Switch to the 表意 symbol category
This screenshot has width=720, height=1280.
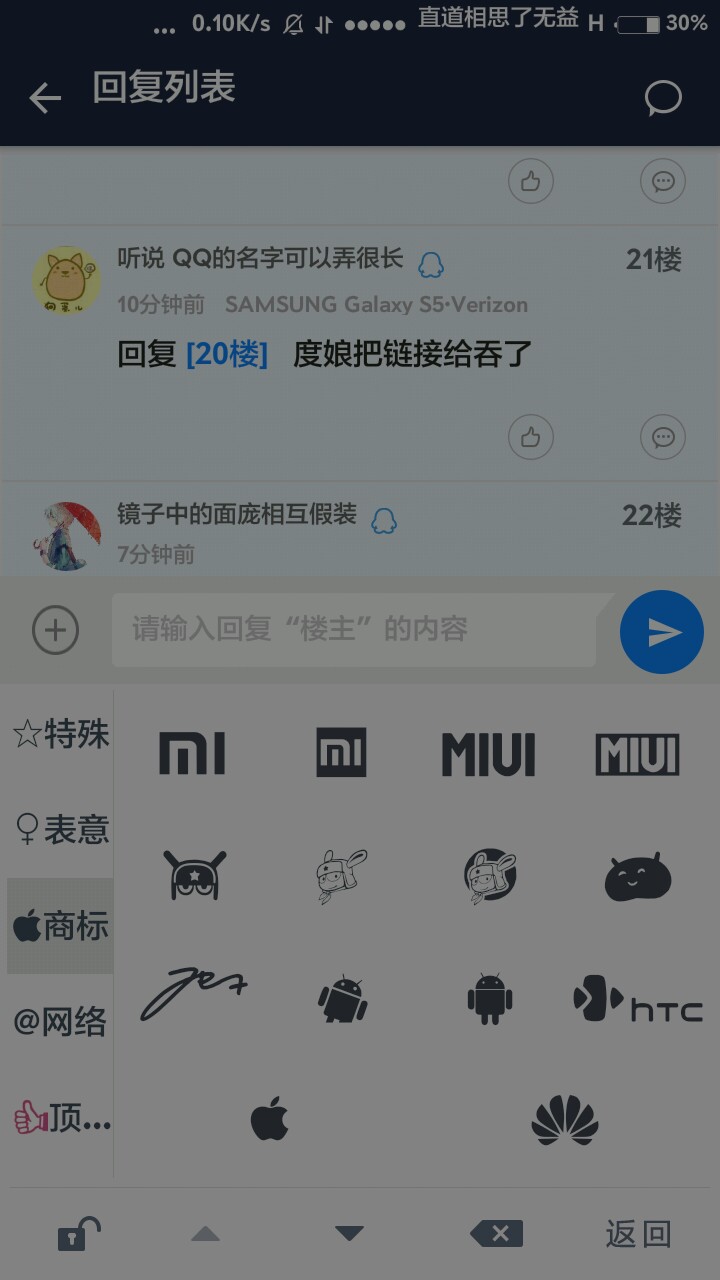pyautogui.click(x=60, y=830)
